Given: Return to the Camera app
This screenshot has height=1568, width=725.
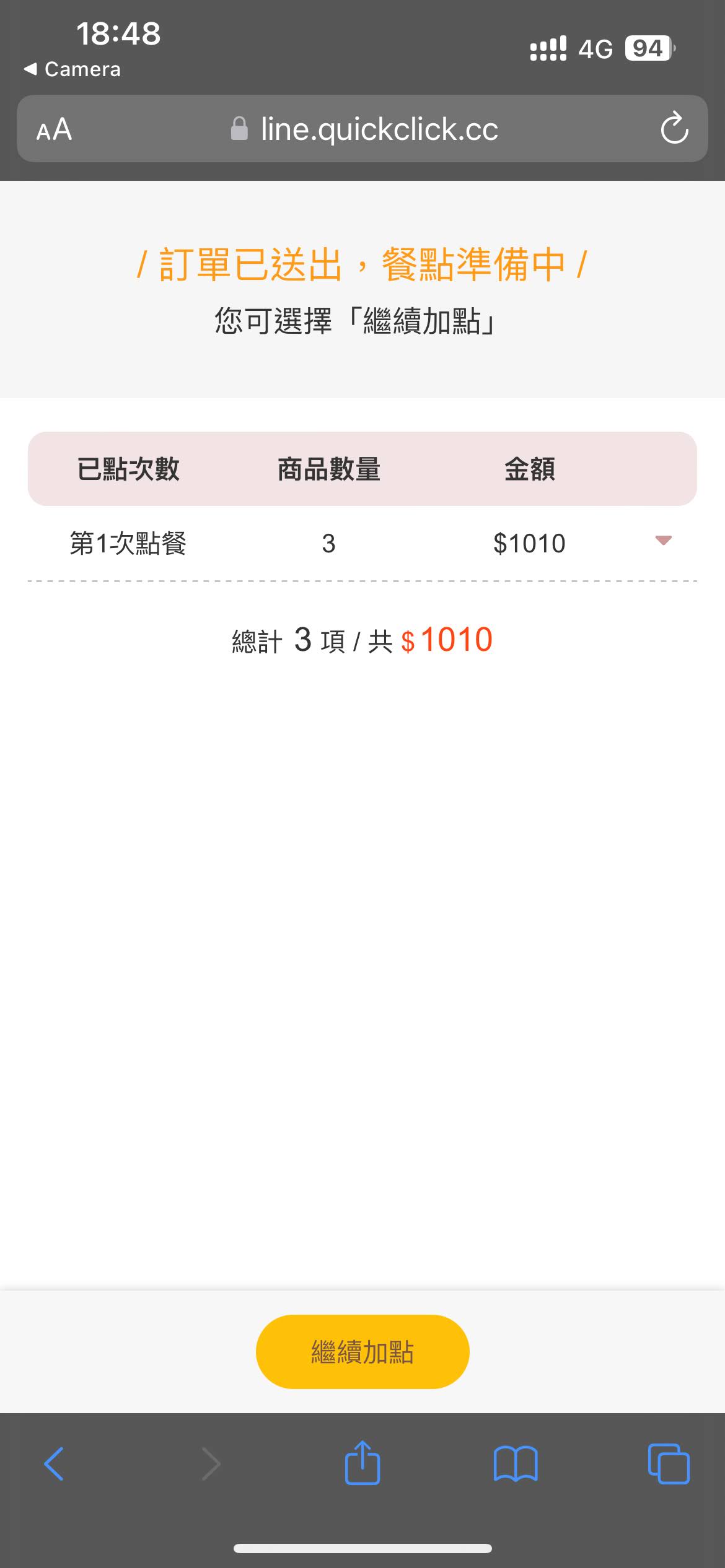Looking at the screenshot, I should coord(72,69).
